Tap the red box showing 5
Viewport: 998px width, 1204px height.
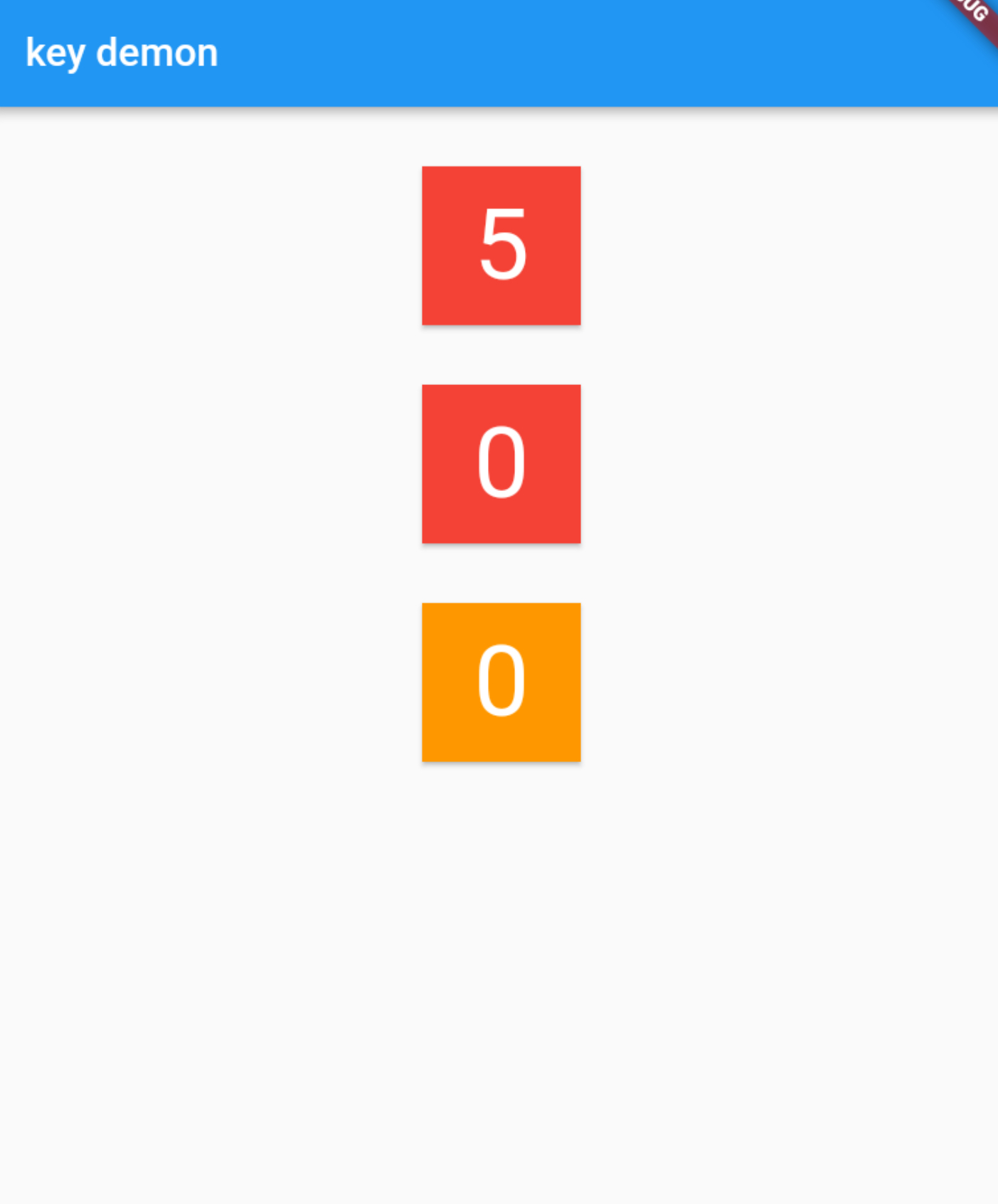[x=501, y=245]
